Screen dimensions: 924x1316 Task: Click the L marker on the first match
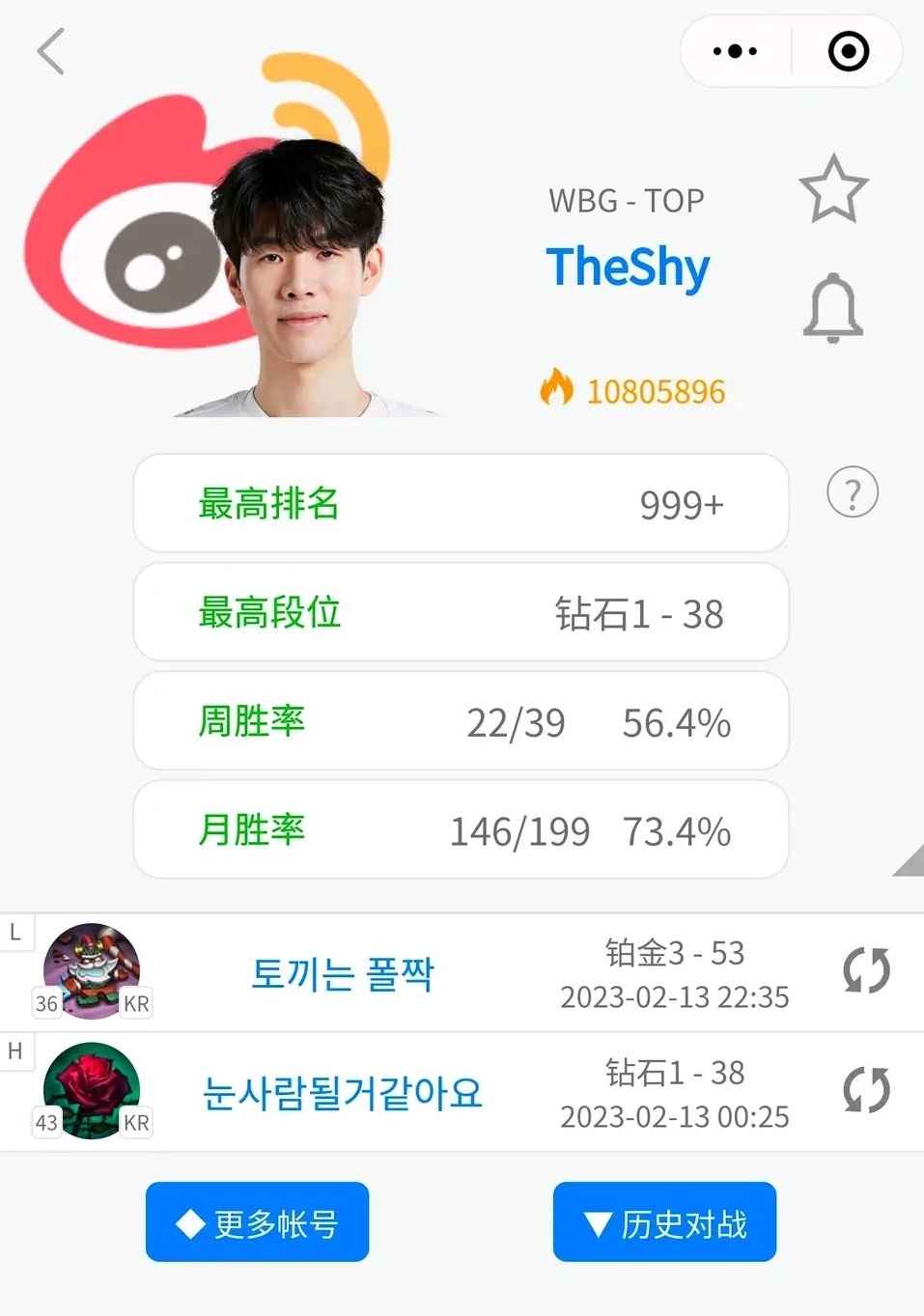coord(14,933)
